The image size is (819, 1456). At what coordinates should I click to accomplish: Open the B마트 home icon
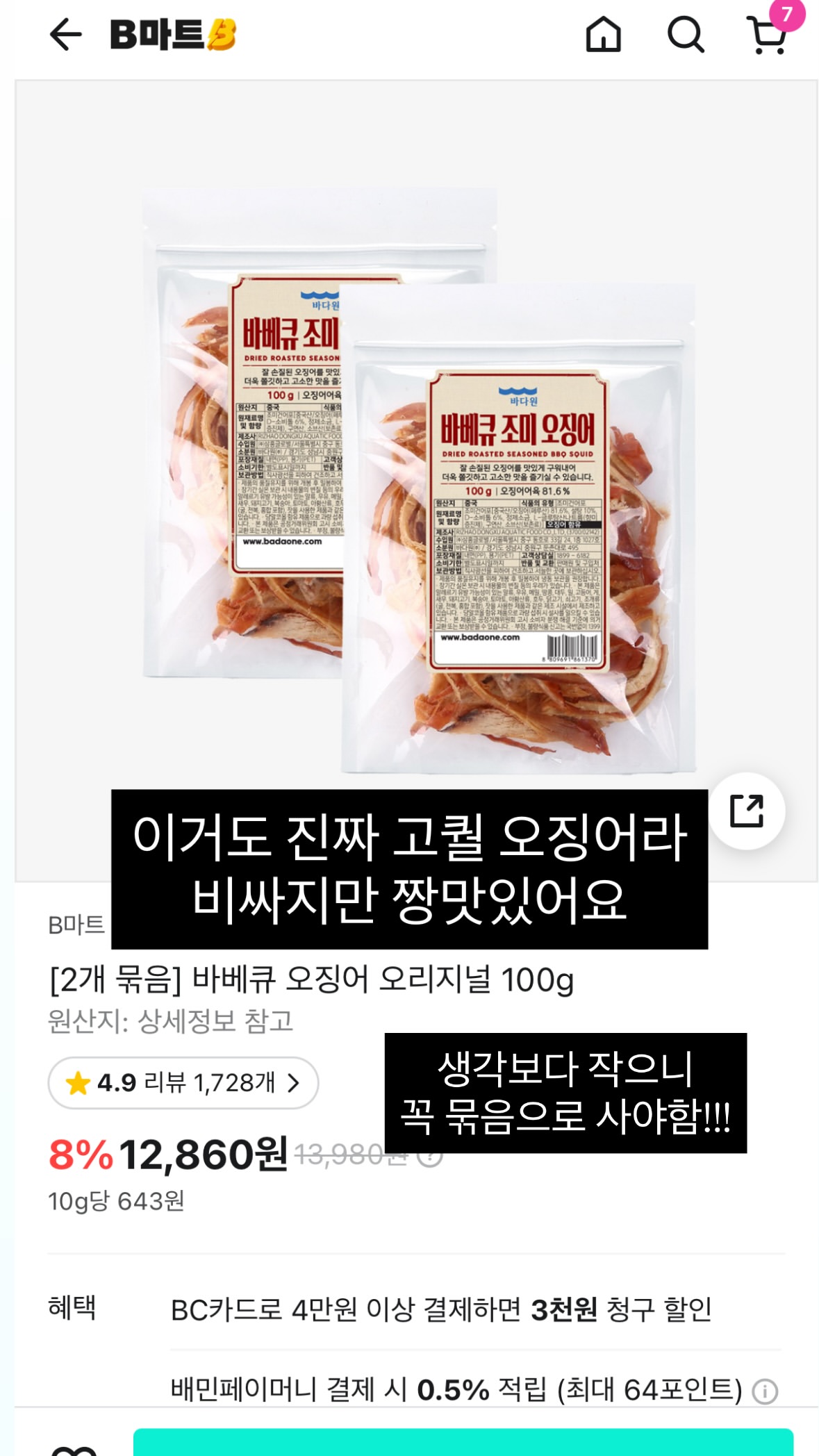click(603, 35)
